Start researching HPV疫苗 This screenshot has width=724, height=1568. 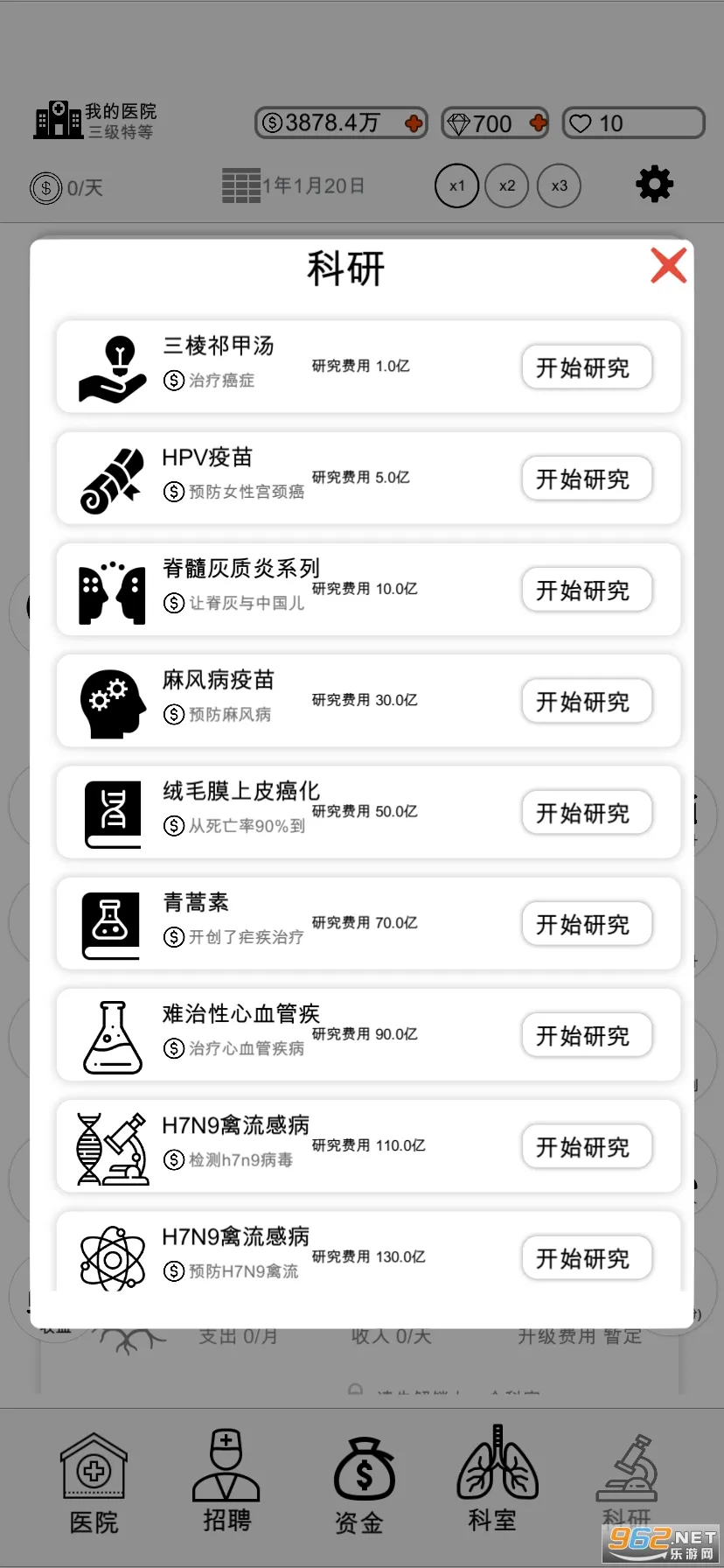click(x=586, y=479)
